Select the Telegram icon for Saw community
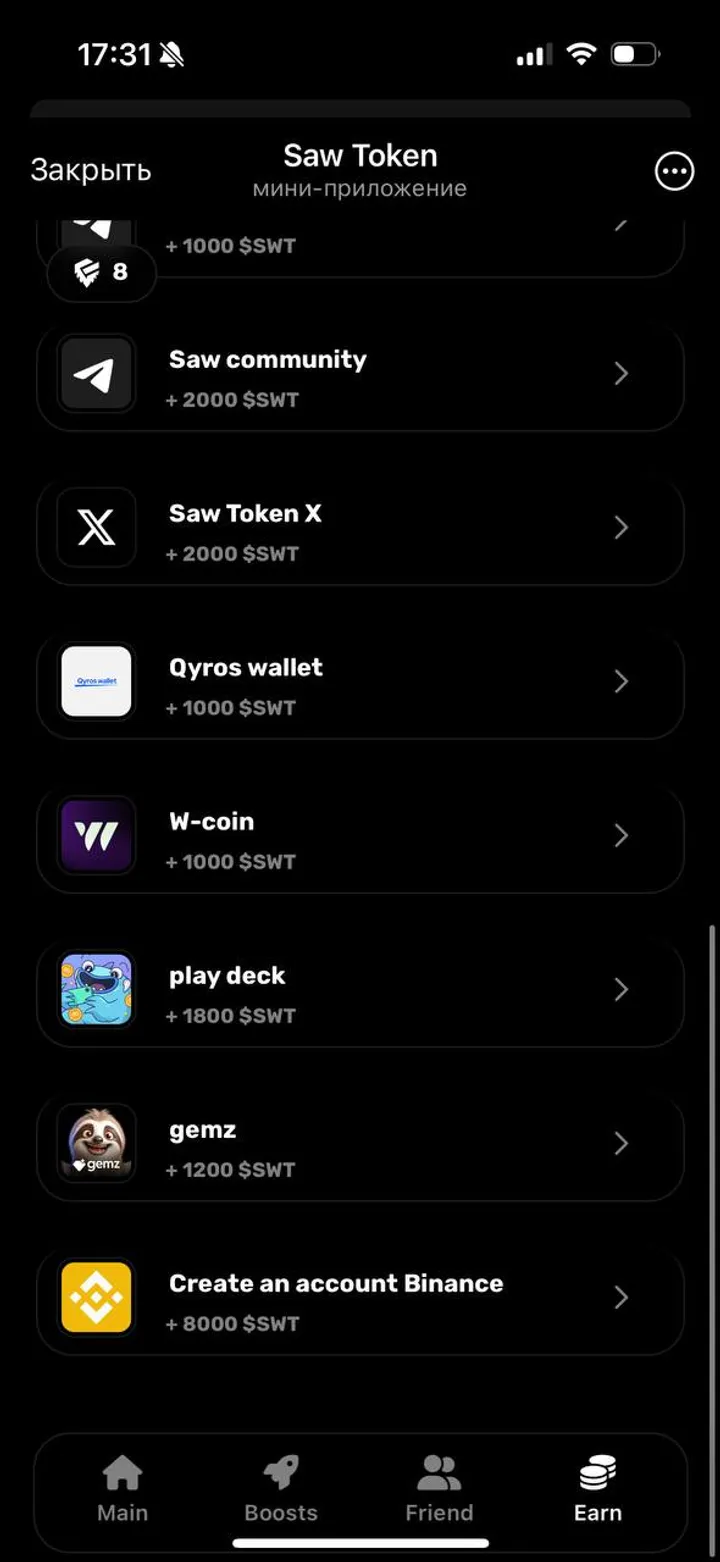Screen dimensions: 720x1562 click(x=95, y=374)
